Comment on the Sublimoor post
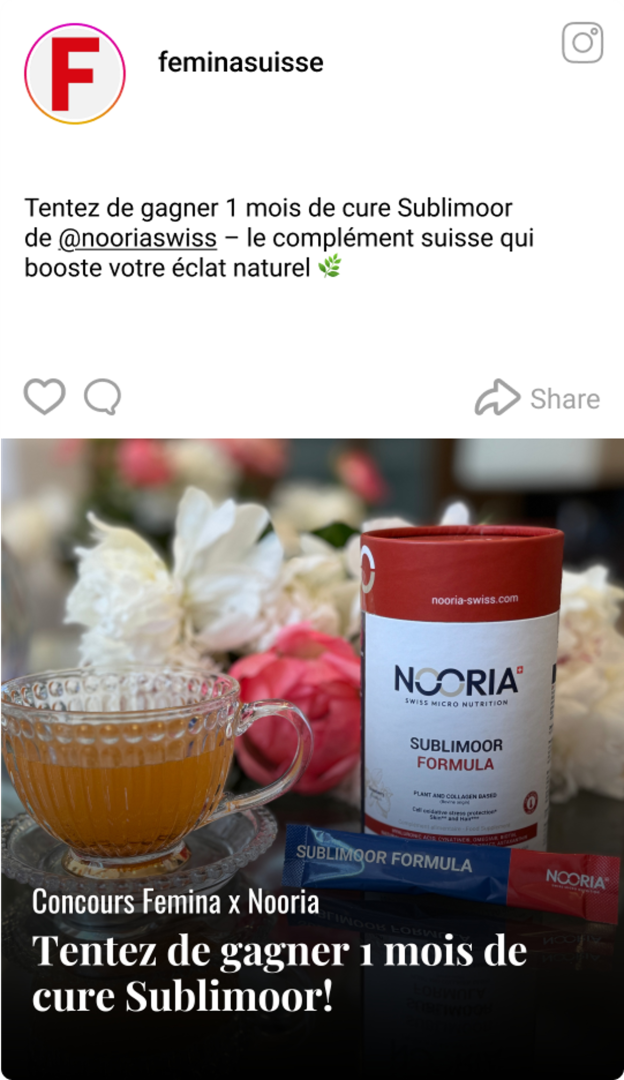The width and height of the screenshot is (624, 1080). [x=102, y=397]
